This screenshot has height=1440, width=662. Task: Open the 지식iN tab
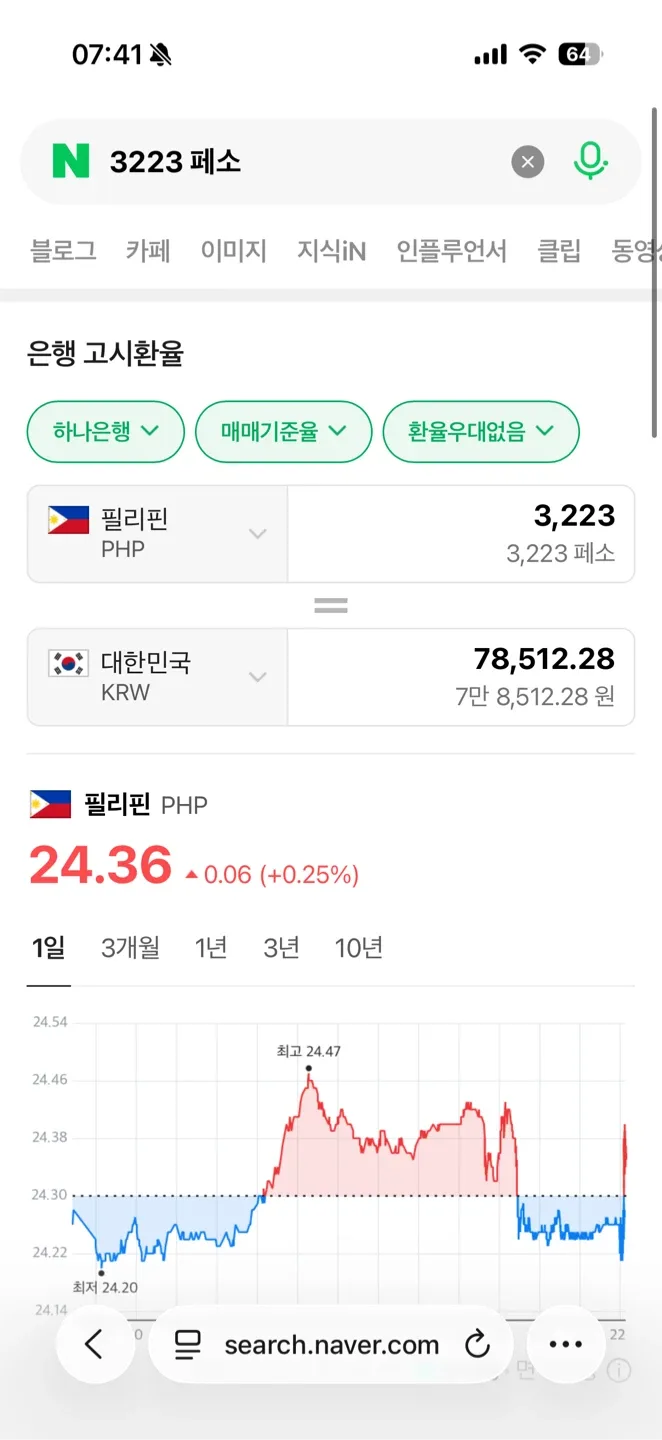[x=331, y=251]
